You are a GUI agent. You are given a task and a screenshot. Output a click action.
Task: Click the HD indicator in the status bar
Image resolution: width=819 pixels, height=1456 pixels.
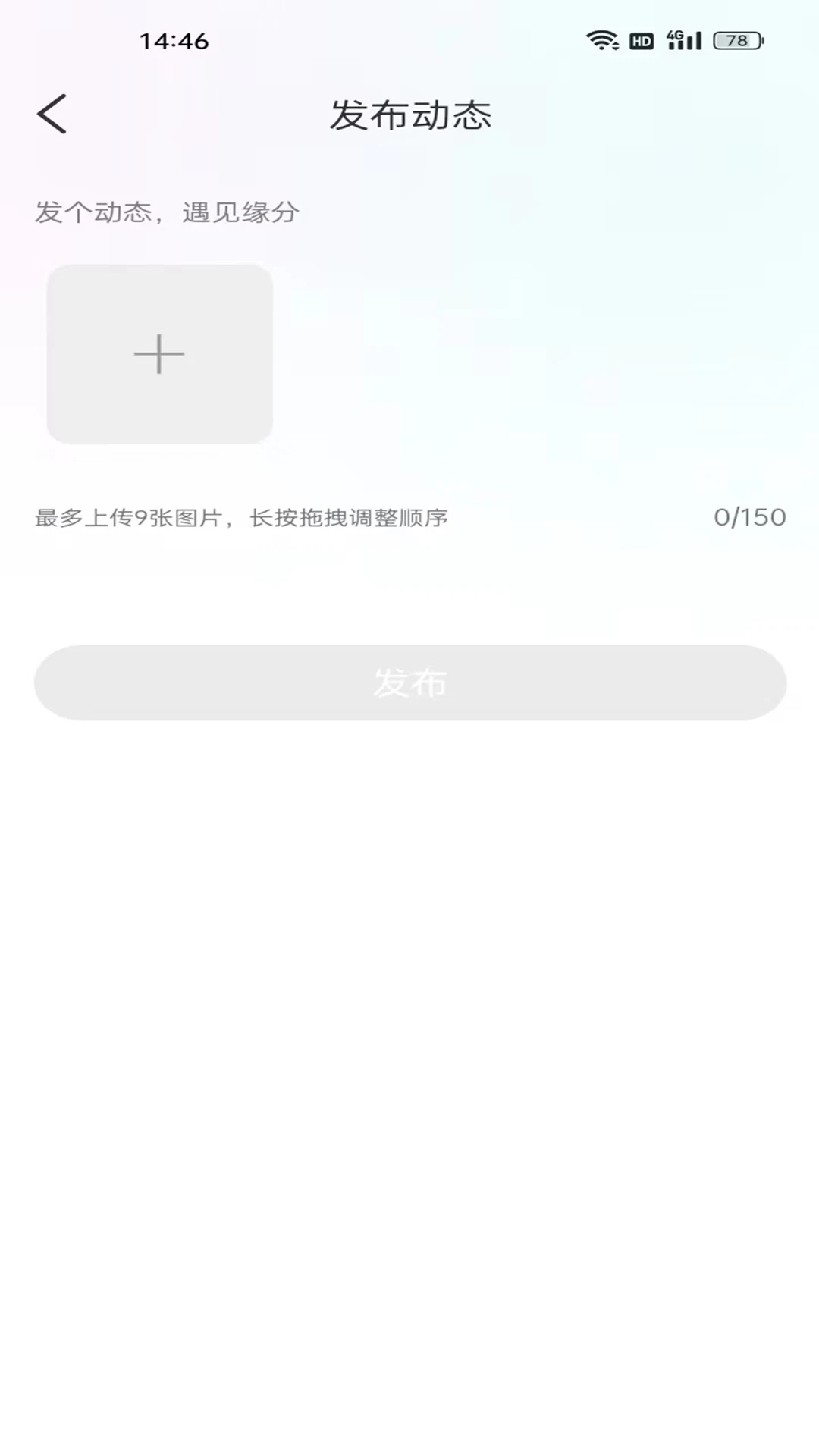pos(641,40)
